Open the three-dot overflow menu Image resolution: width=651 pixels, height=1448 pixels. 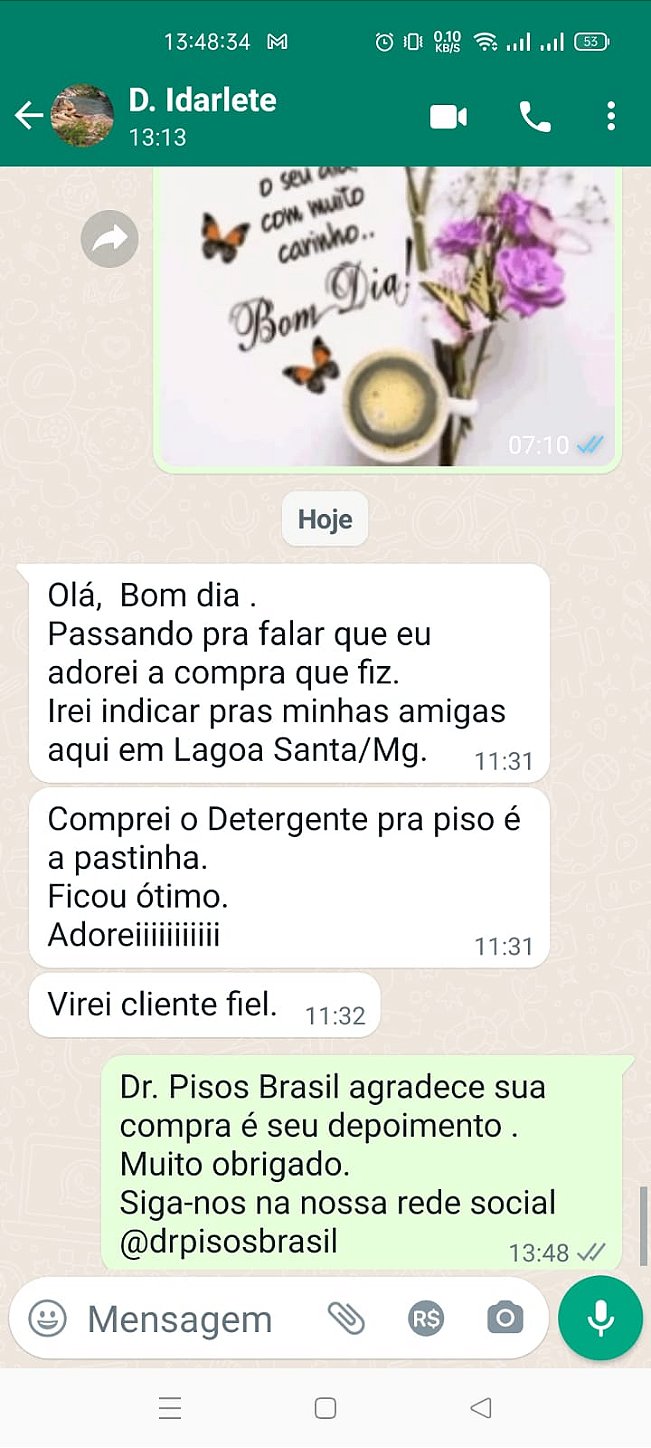coord(611,117)
